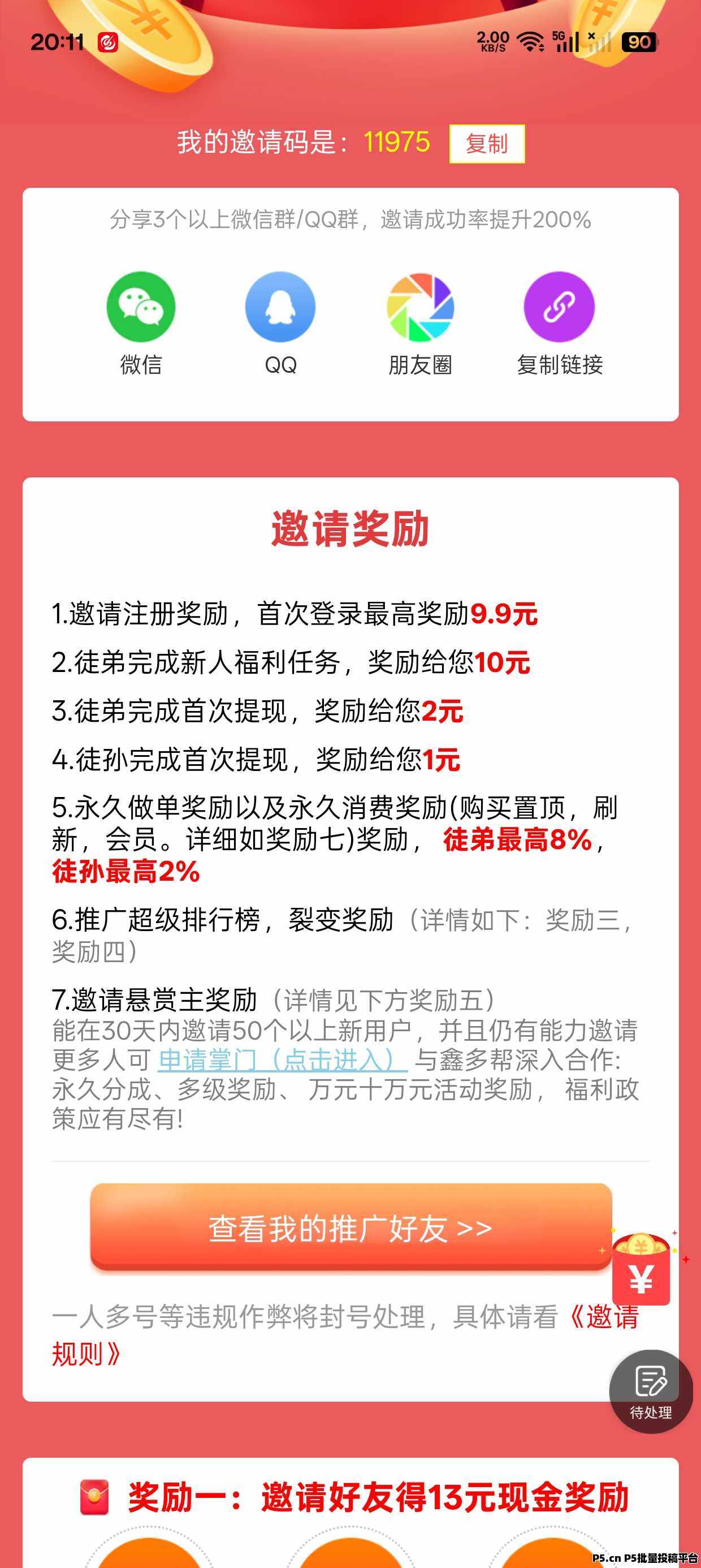Open the 《邀请规则》 link
This screenshot has height=1568, width=701.
click(x=603, y=1318)
